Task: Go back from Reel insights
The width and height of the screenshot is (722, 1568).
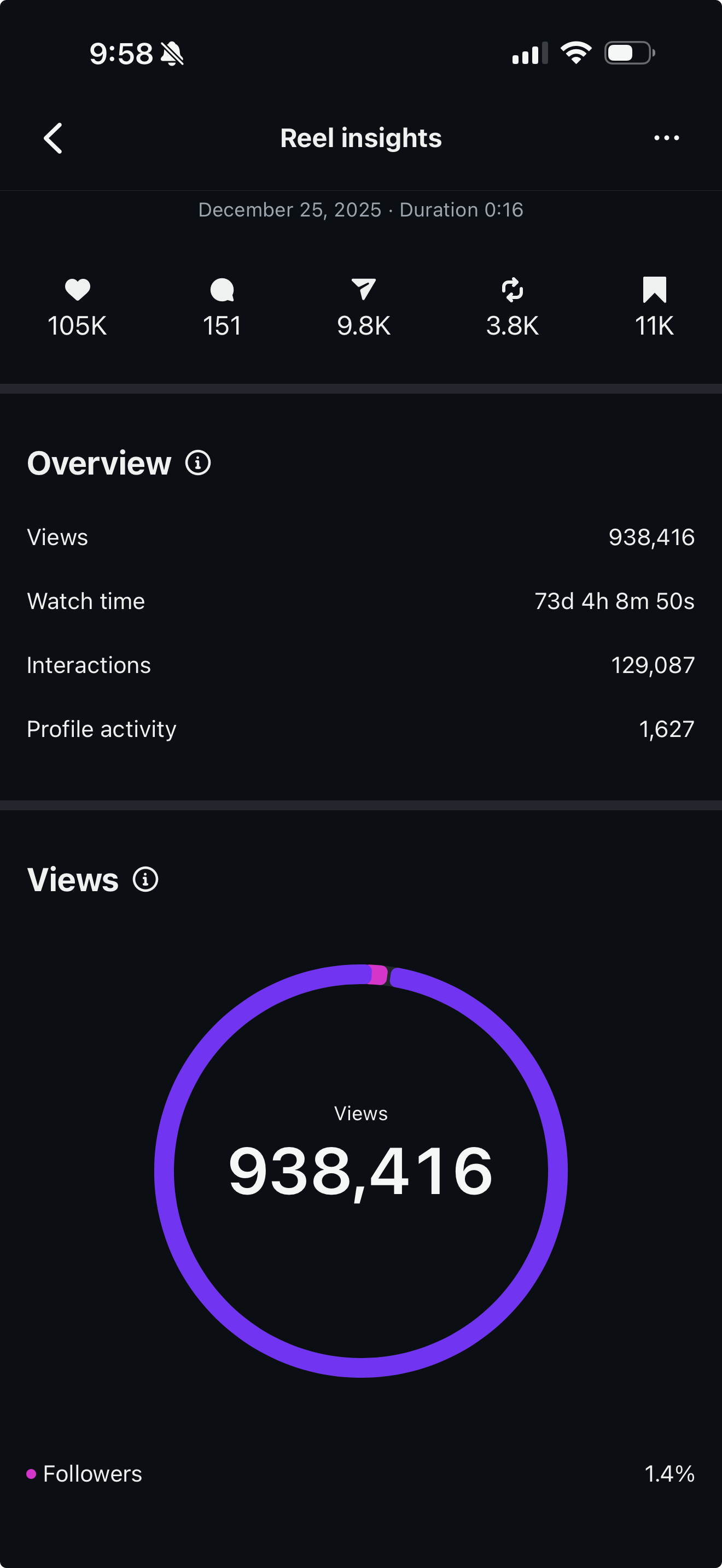Action: pyautogui.click(x=53, y=138)
